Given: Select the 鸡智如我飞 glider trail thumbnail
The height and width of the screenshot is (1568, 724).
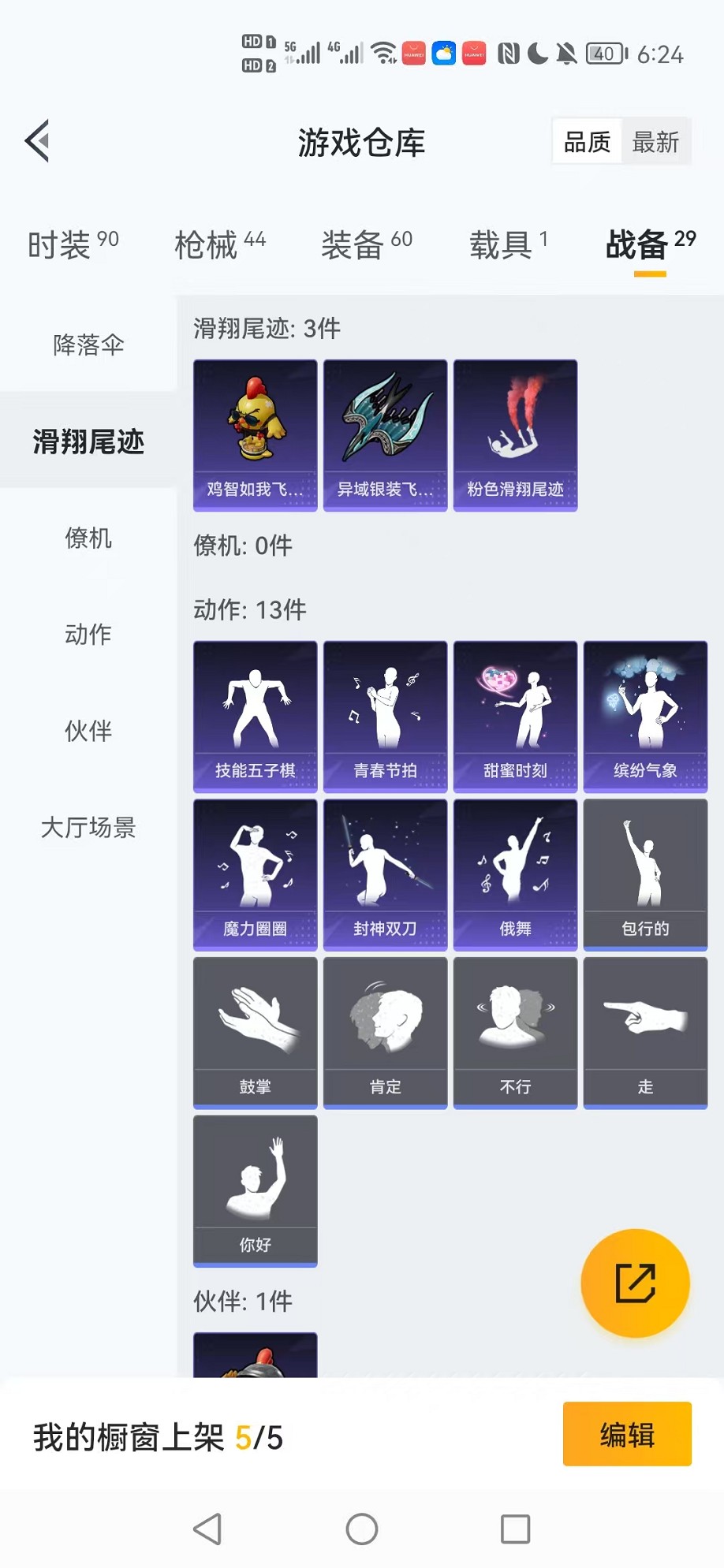Looking at the screenshot, I should point(254,434).
